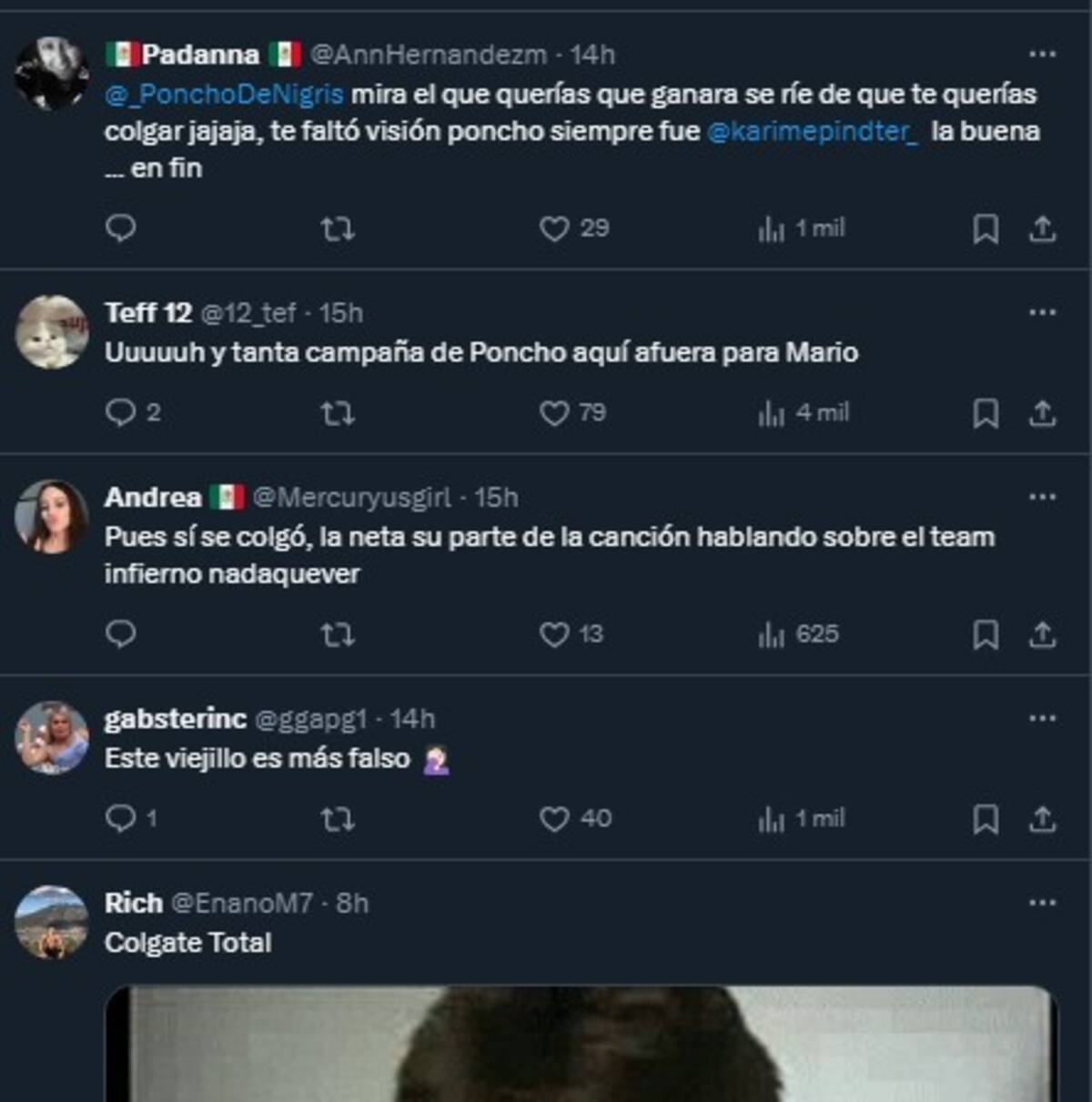Image resolution: width=1092 pixels, height=1102 pixels.
Task: Reply to Teff 12's tweet
Action: pos(121,413)
